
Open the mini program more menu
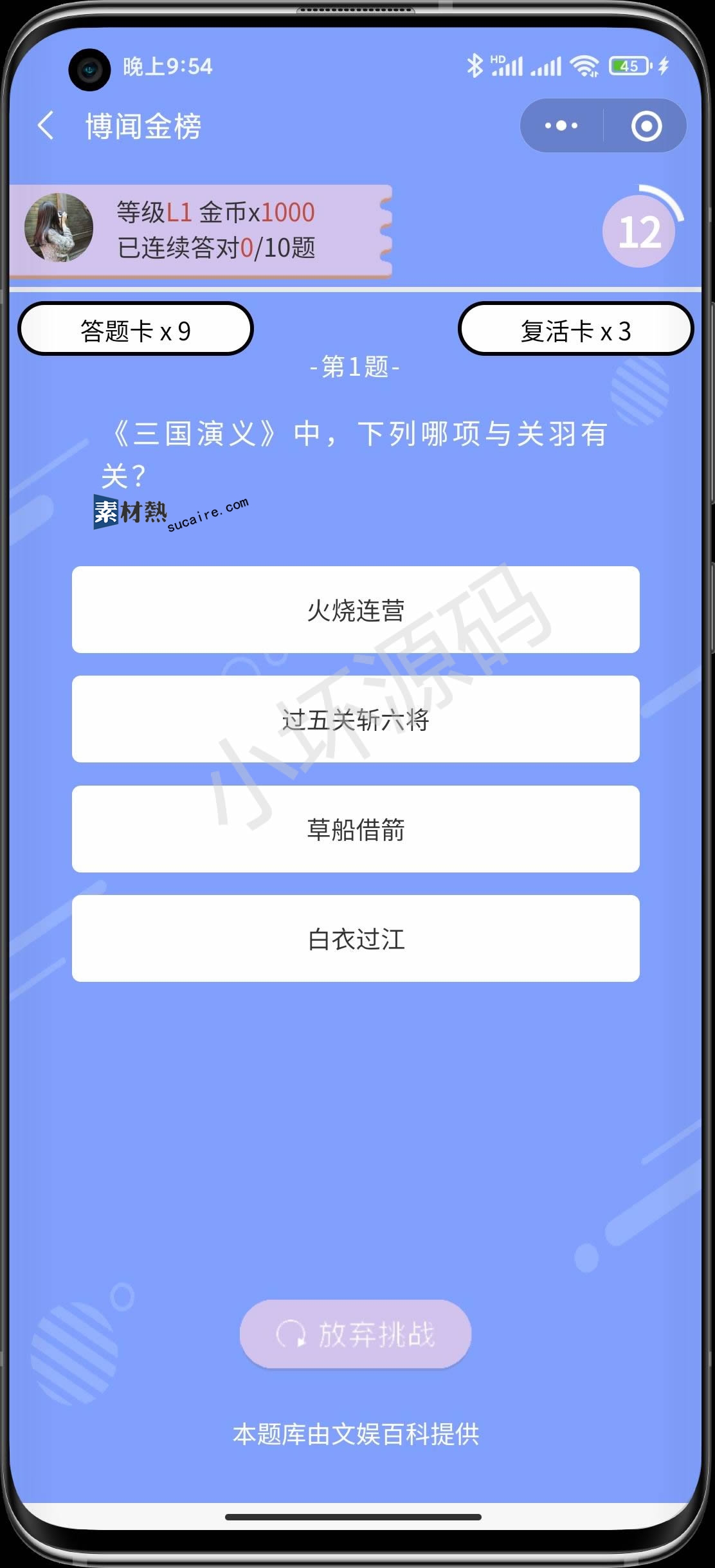click(561, 125)
